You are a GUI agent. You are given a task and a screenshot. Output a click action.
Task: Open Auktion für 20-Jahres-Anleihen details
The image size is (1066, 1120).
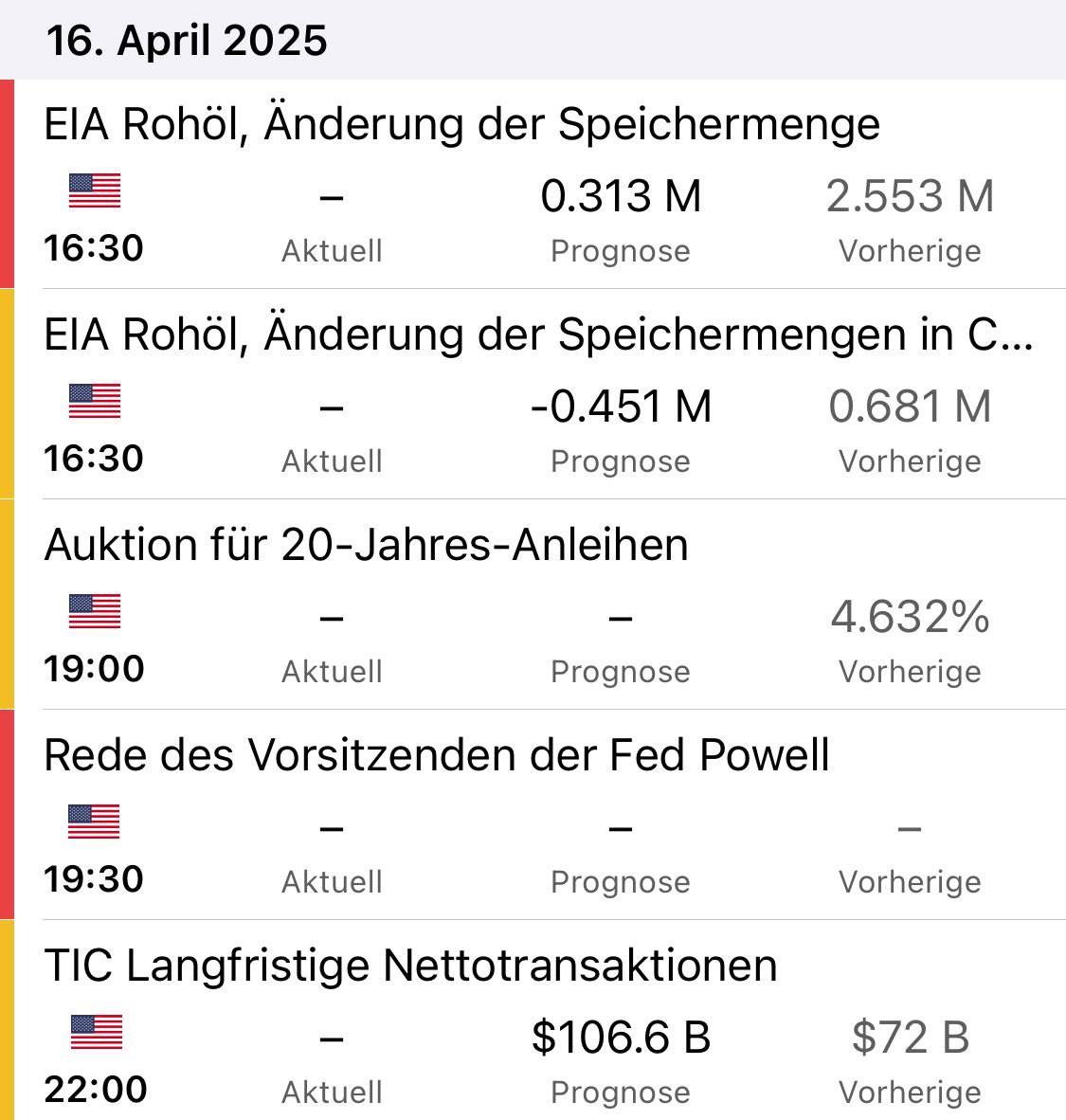point(366,546)
